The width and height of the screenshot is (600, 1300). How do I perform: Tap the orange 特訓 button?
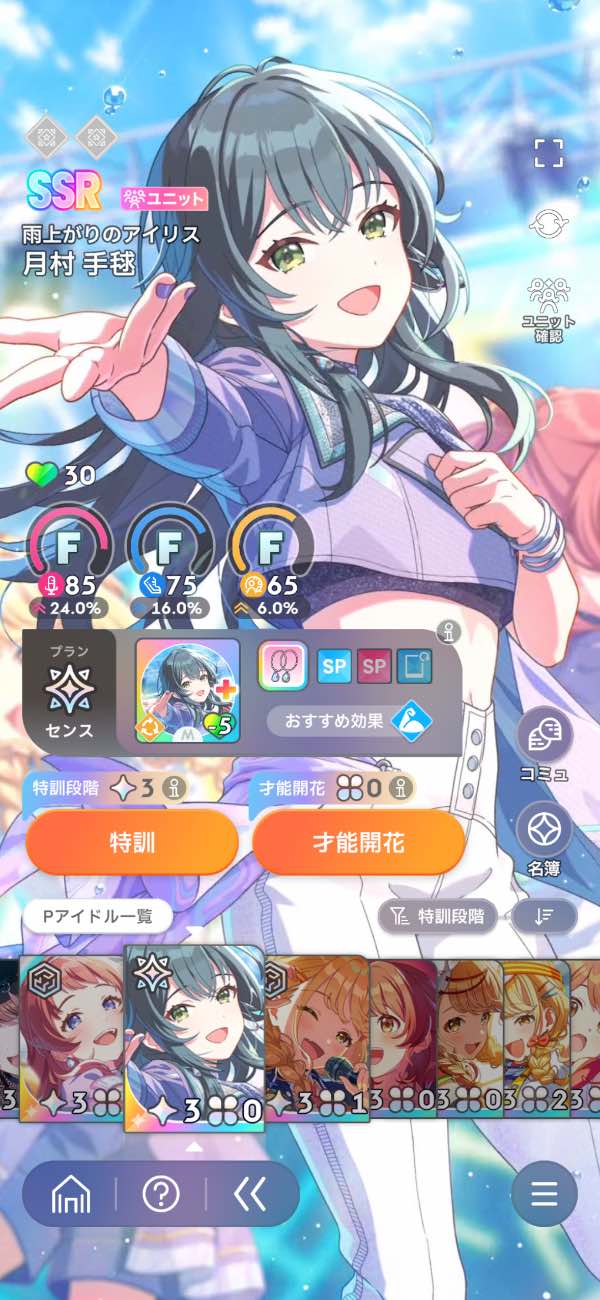(132, 842)
